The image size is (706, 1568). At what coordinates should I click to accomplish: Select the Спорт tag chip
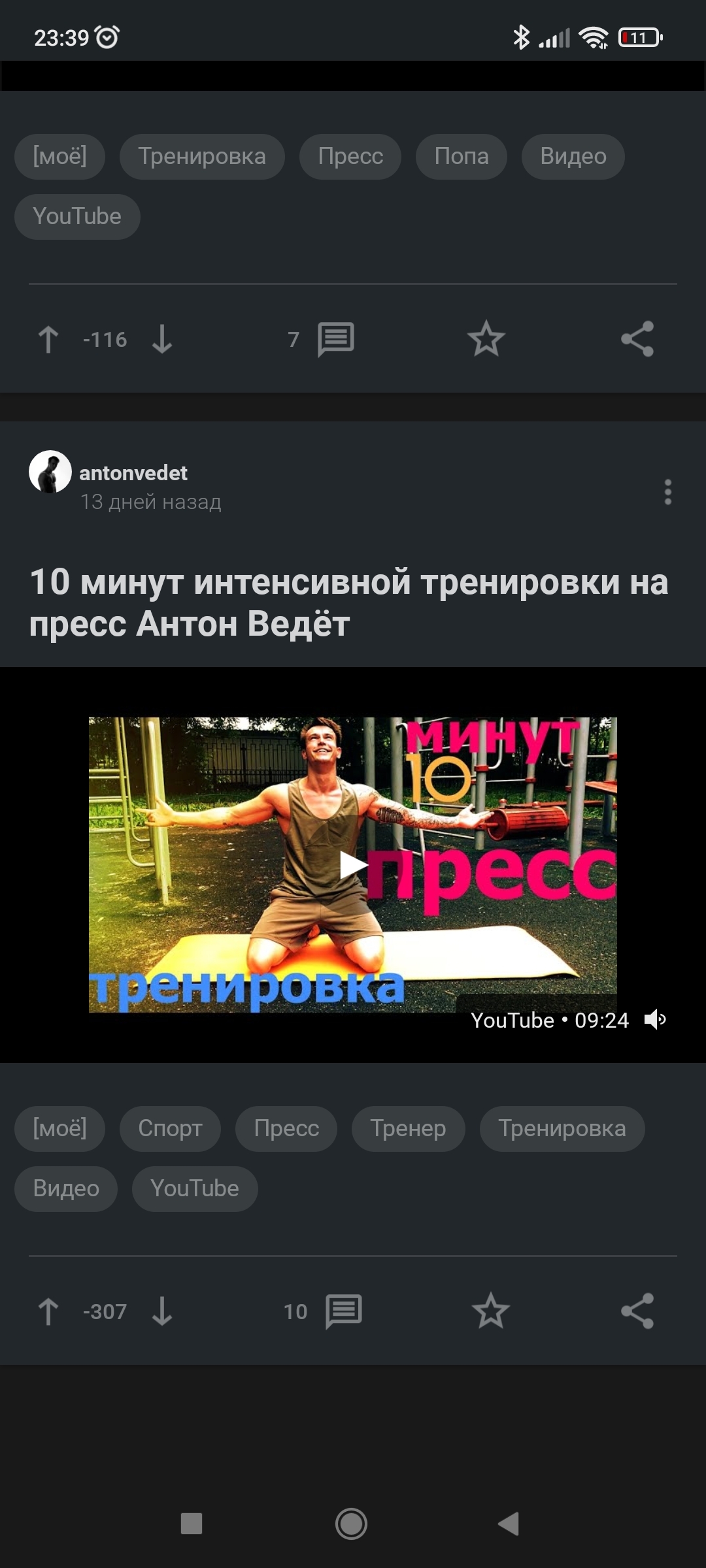pyautogui.click(x=170, y=1128)
